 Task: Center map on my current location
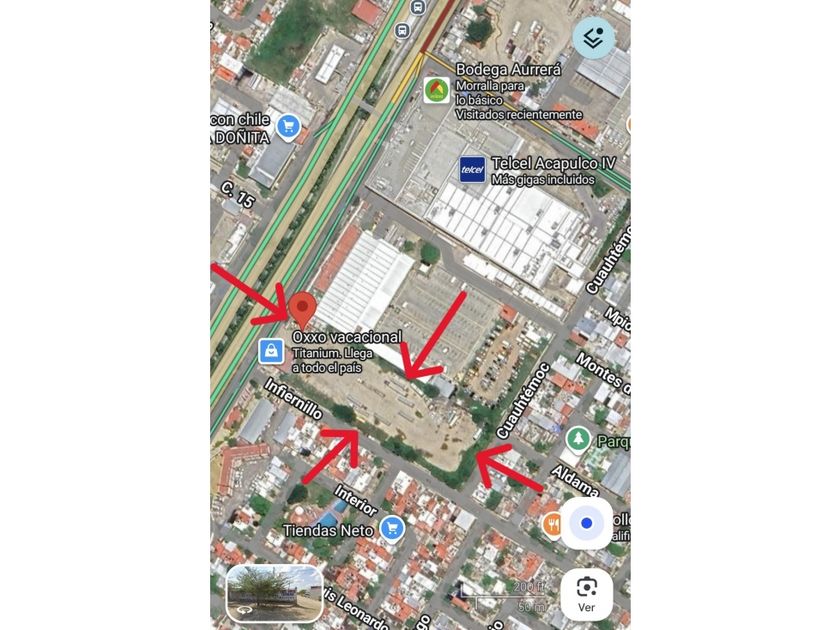[586, 523]
